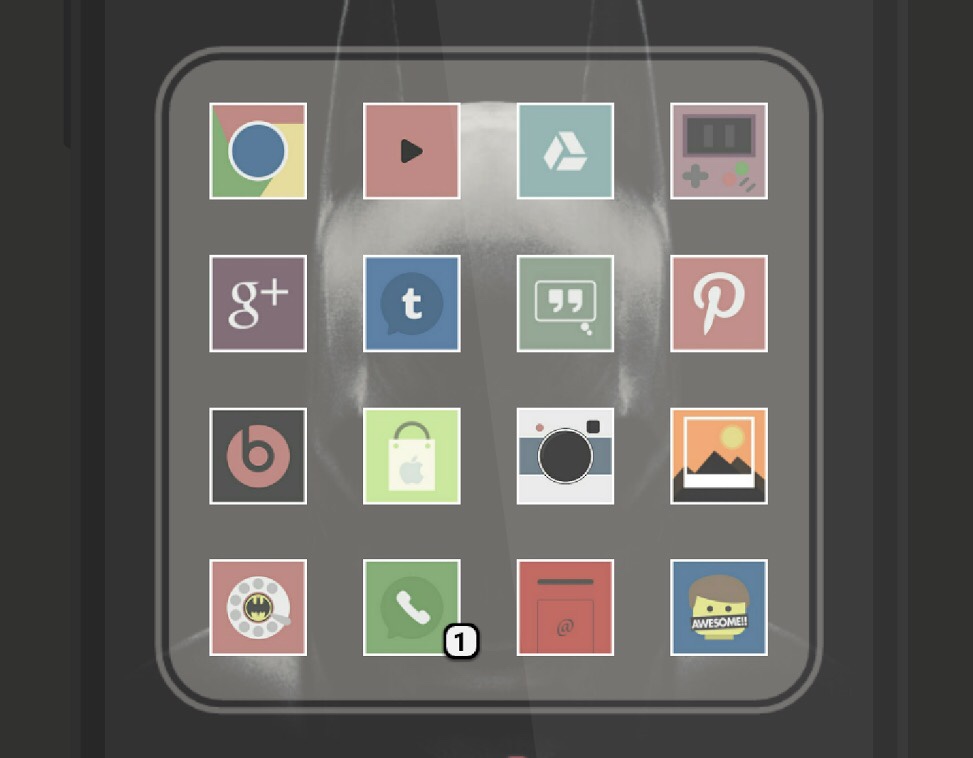Launch Hangouts with the quote bubble icon
The height and width of the screenshot is (758, 973).
click(x=565, y=303)
